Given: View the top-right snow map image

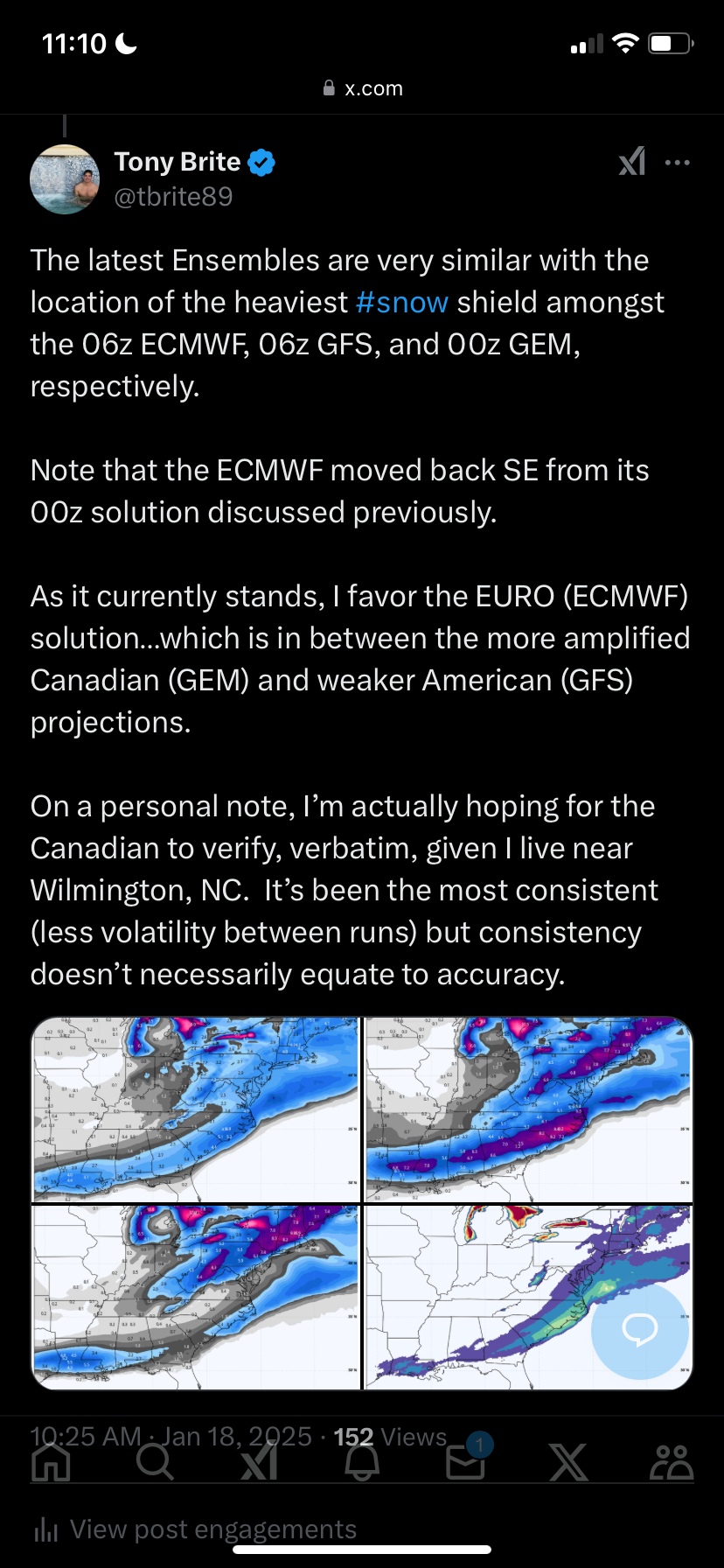Looking at the screenshot, I should point(528,1109).
